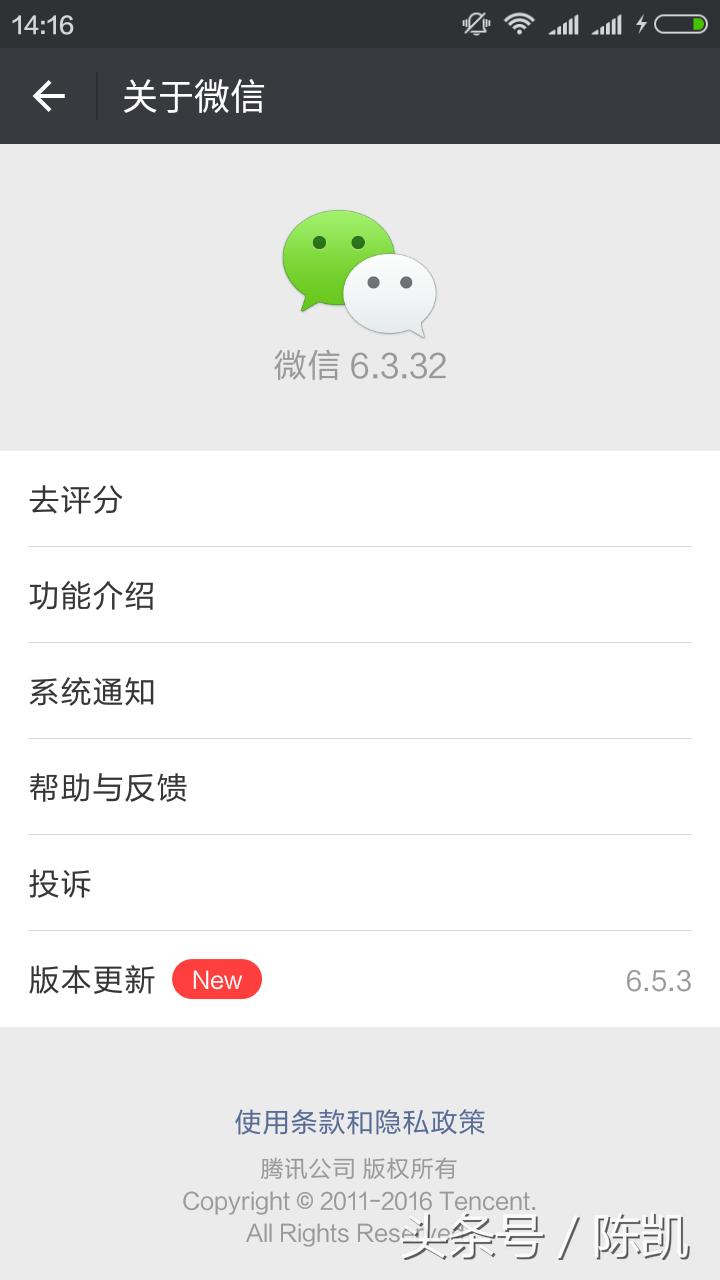Tap the charging lightning bolt icon
The height and width of the screenshot is (1280, 720).
pos(641,23)
